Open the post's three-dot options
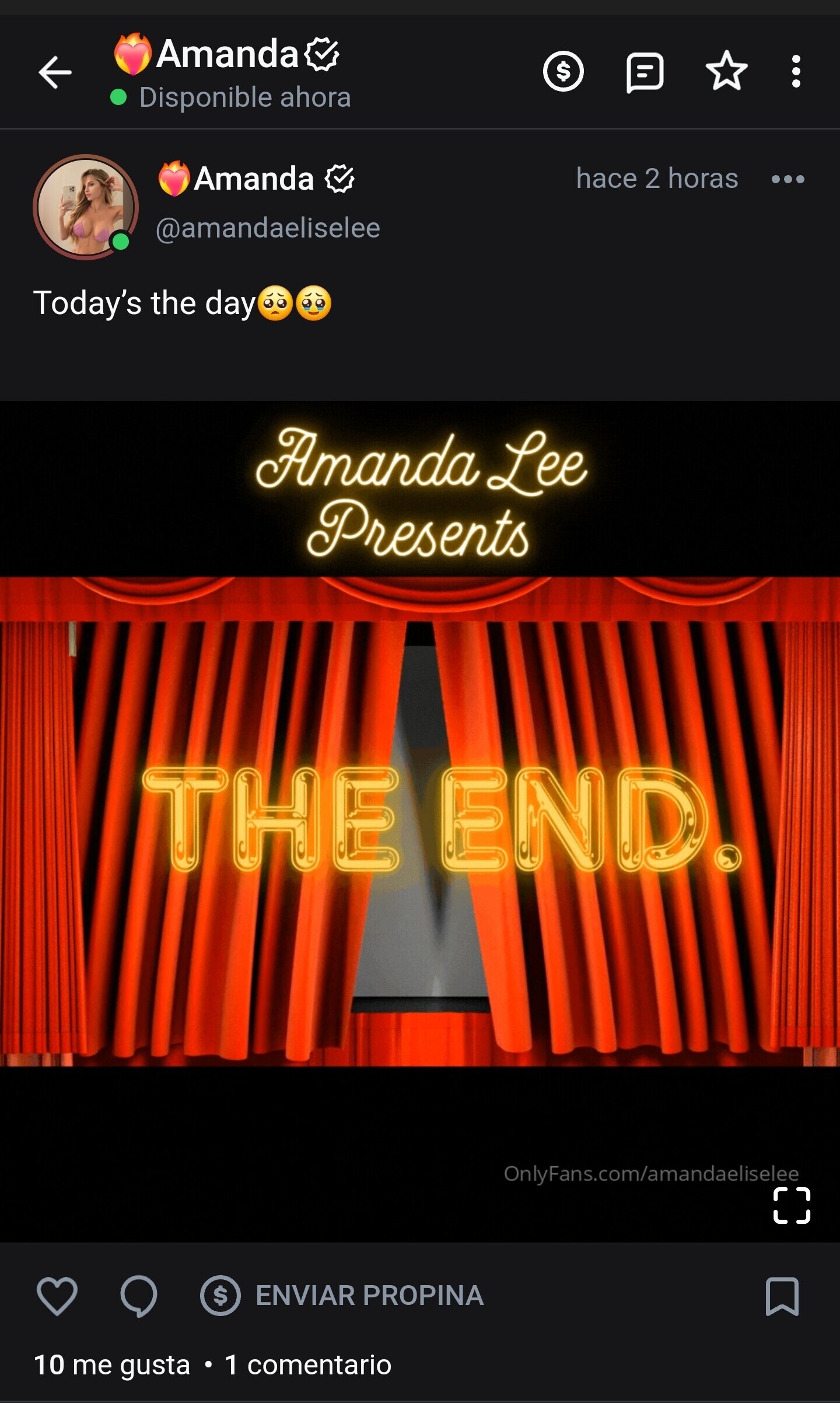Screen dimensions: 840x1403 tap(787, 179)
